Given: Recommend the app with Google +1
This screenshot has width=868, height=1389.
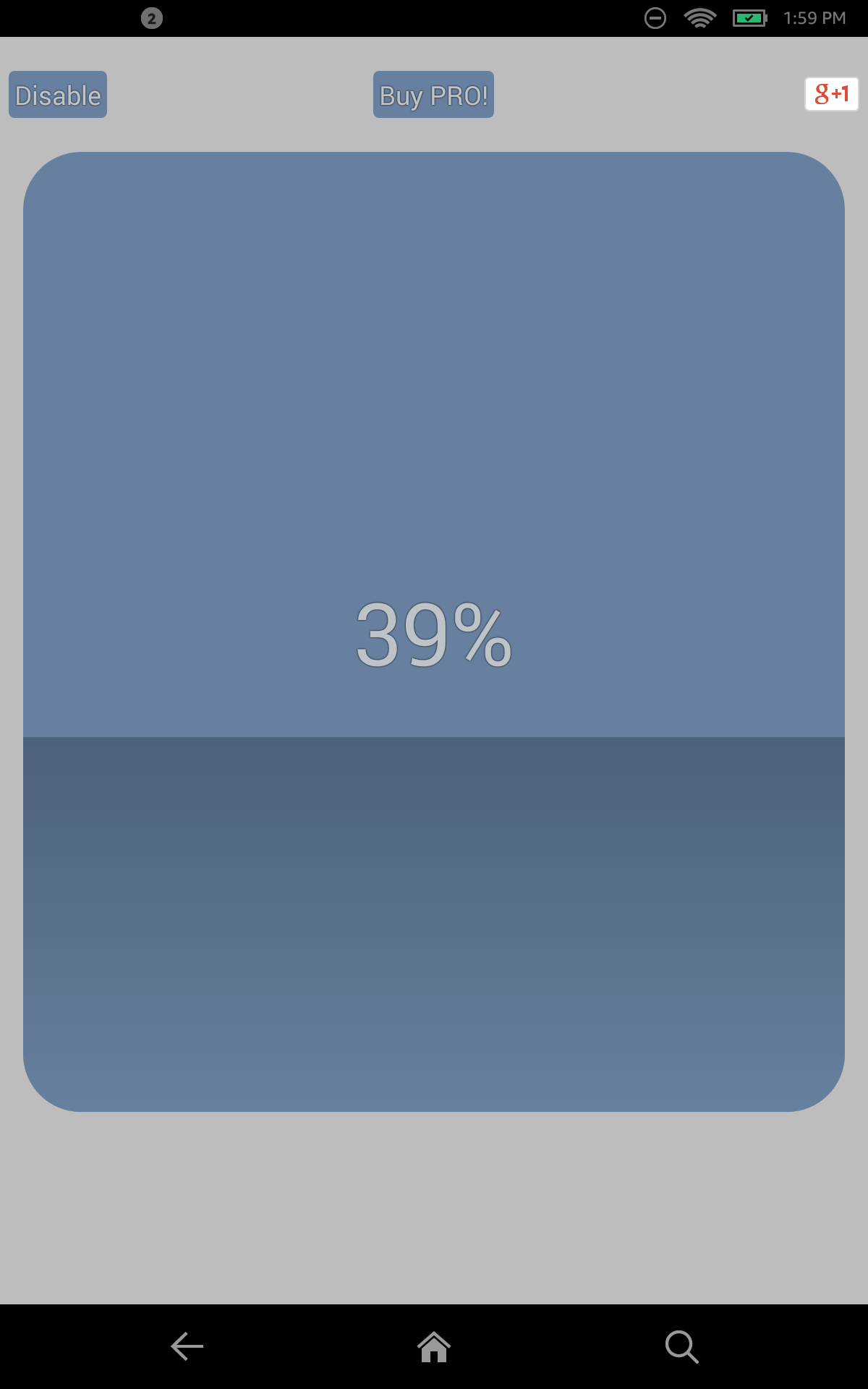Looking at the screenshot, I should pyautogui.click(x=831, y=94).
